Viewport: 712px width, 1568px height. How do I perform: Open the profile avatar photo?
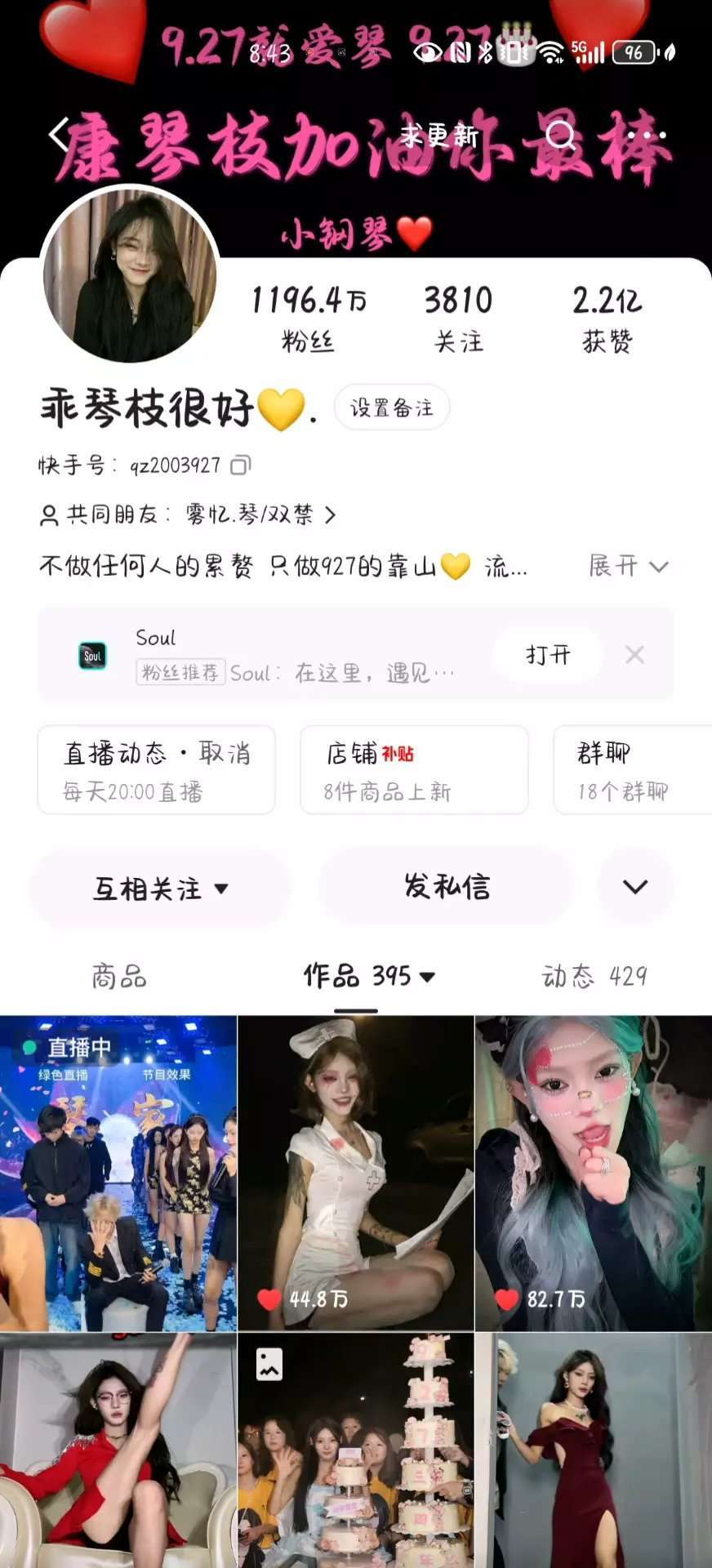tap(130, 275)
